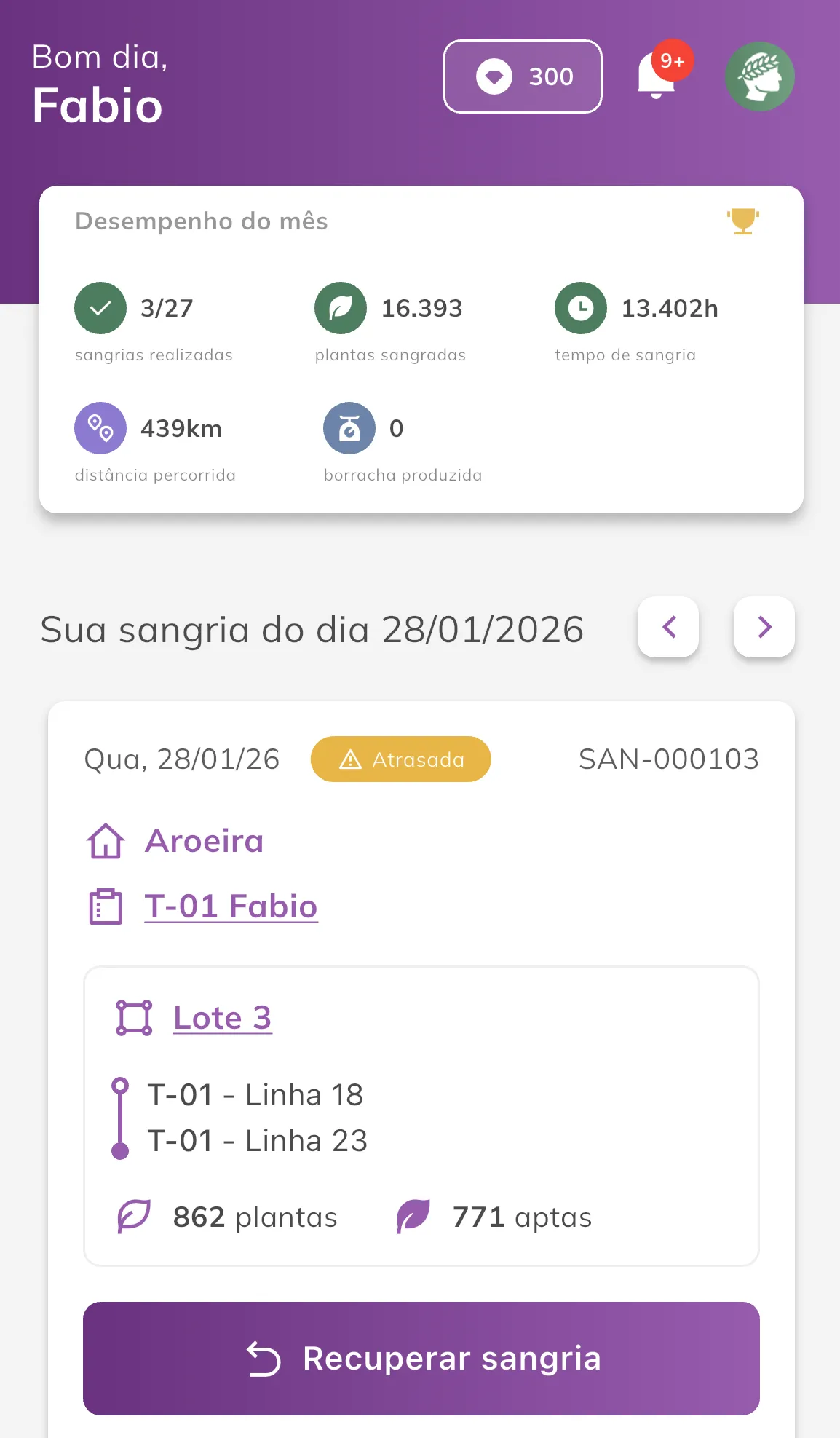This screenshot has height=1438, width=840.
Task: Click the leaf icon beside 771 aptas
Action: pyautogui.click(x=413, y=1216)
